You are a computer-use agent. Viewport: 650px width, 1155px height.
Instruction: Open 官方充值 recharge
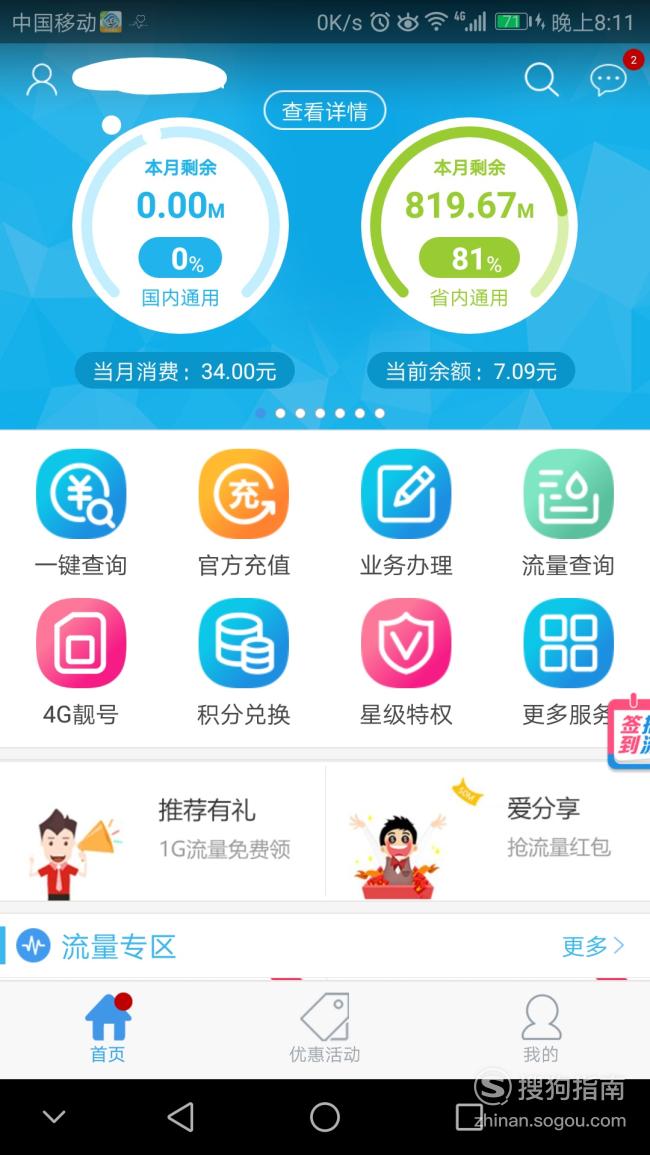click(243, 513)
